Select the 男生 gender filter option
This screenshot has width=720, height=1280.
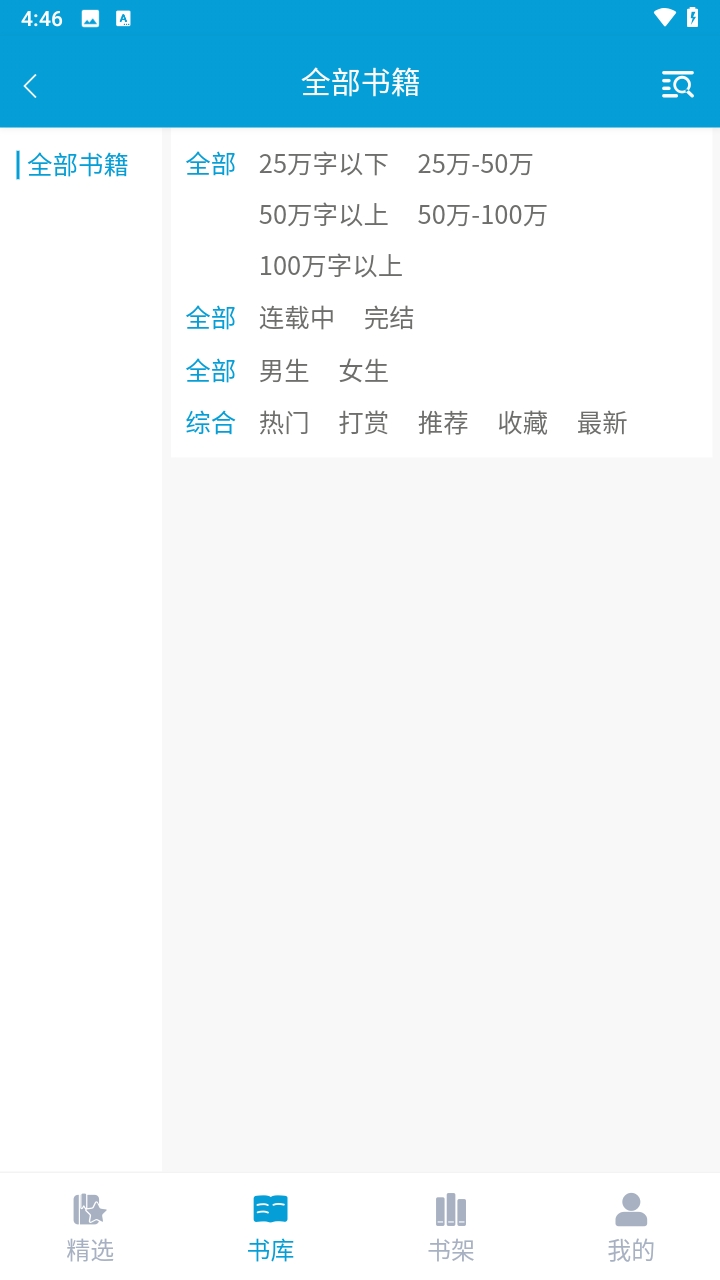click(283, 371)
